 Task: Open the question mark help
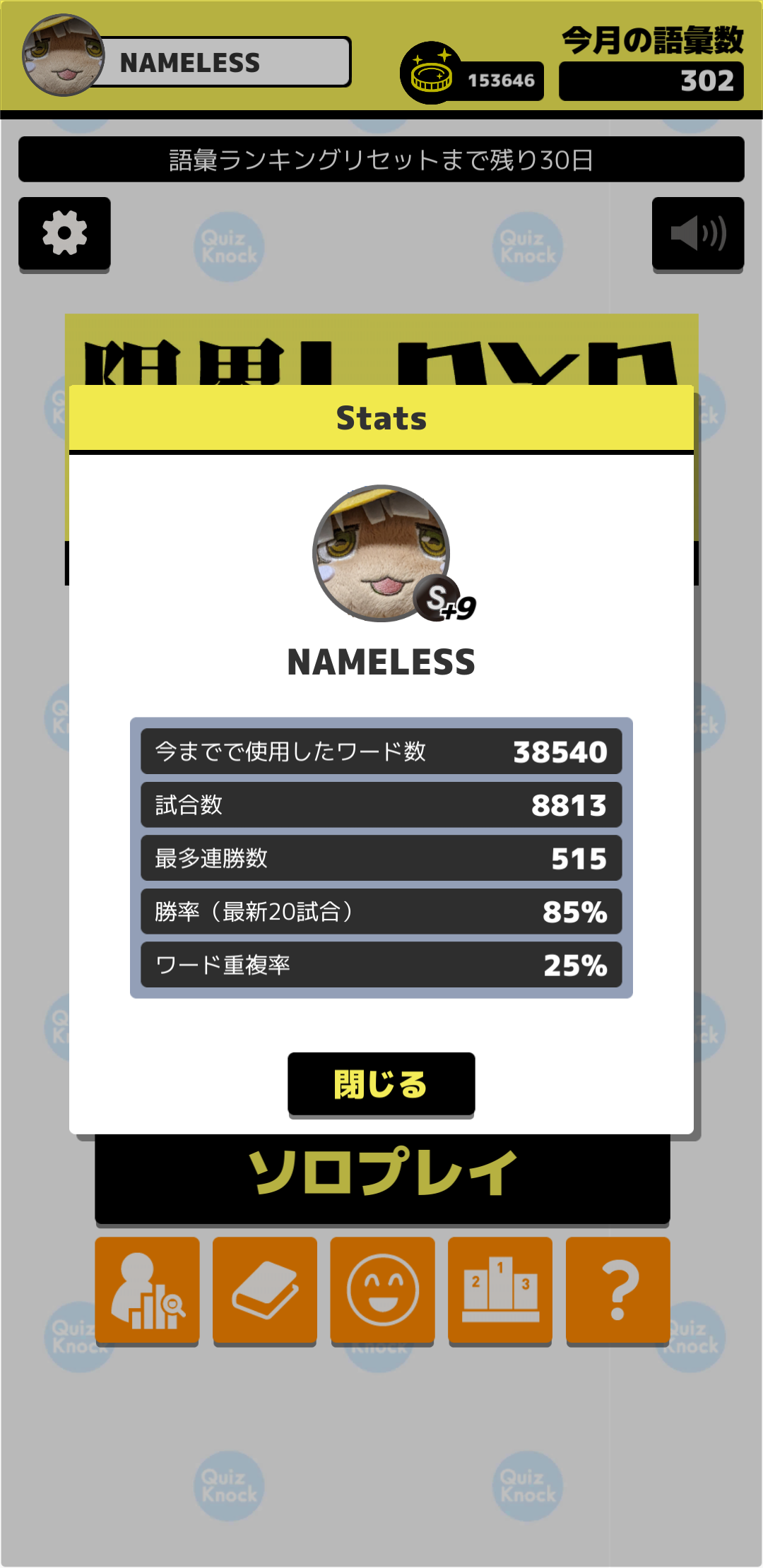point(617,1290)
